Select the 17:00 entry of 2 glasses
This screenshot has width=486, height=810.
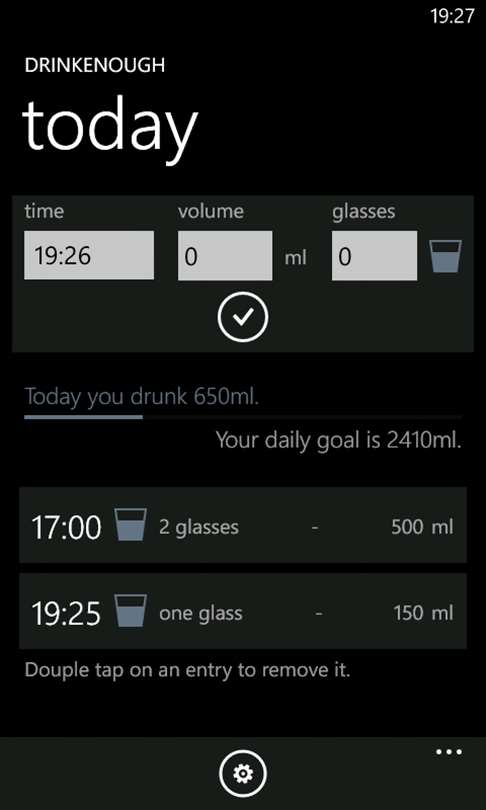243,525
